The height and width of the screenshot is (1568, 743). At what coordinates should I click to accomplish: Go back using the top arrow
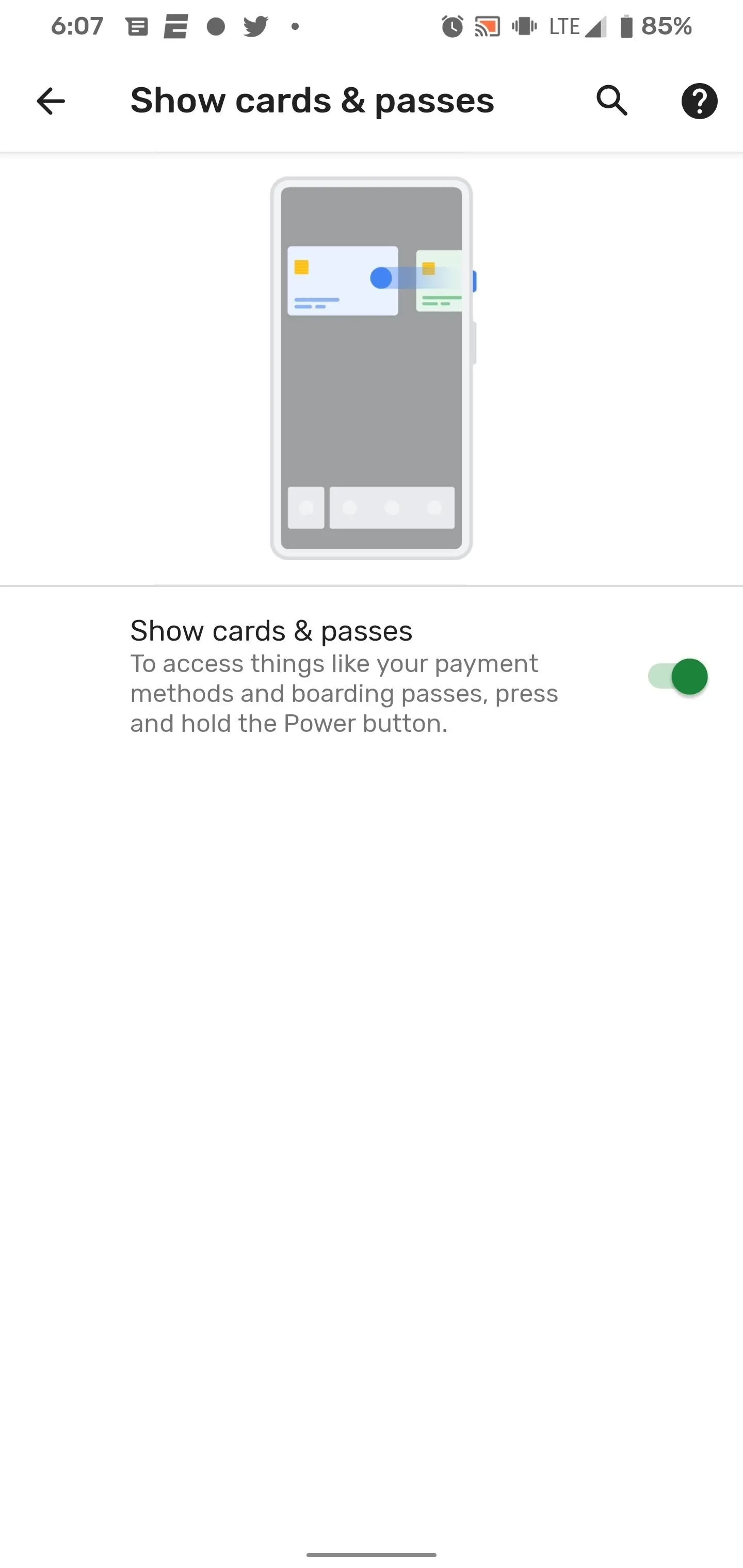click(51, 101)
